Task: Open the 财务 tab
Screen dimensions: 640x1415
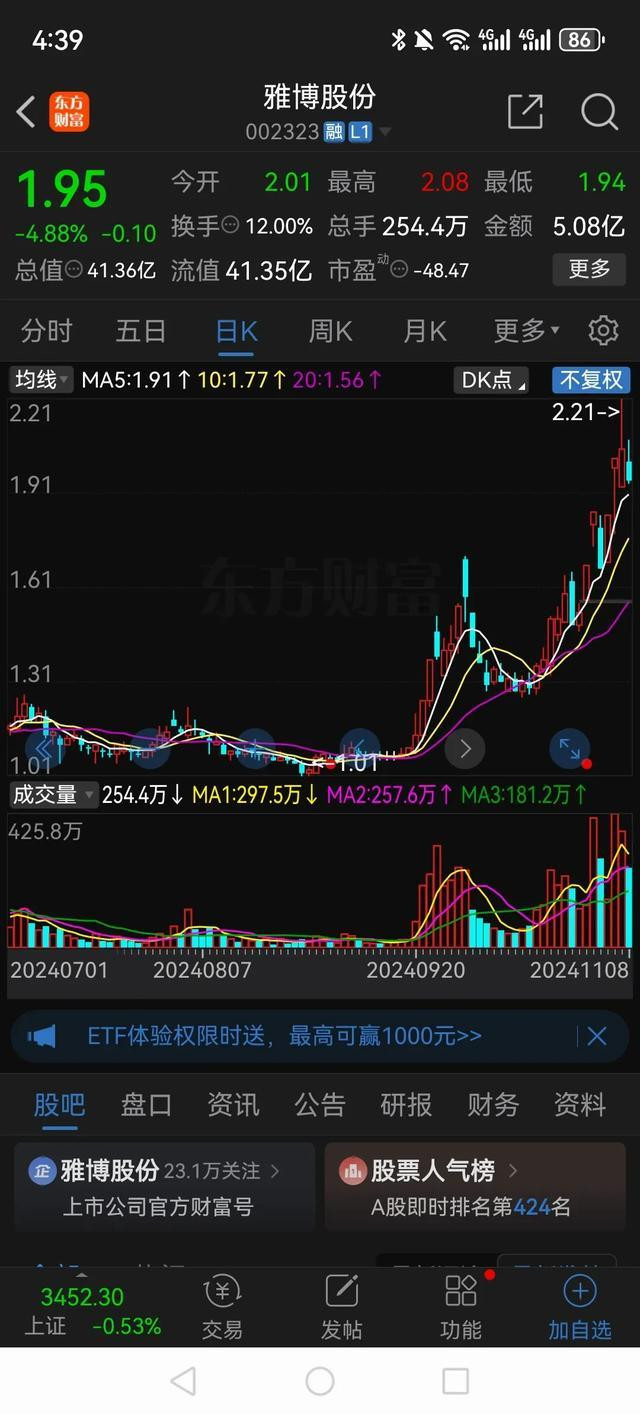Action: pyautogui.click(x=493, y=1104)
